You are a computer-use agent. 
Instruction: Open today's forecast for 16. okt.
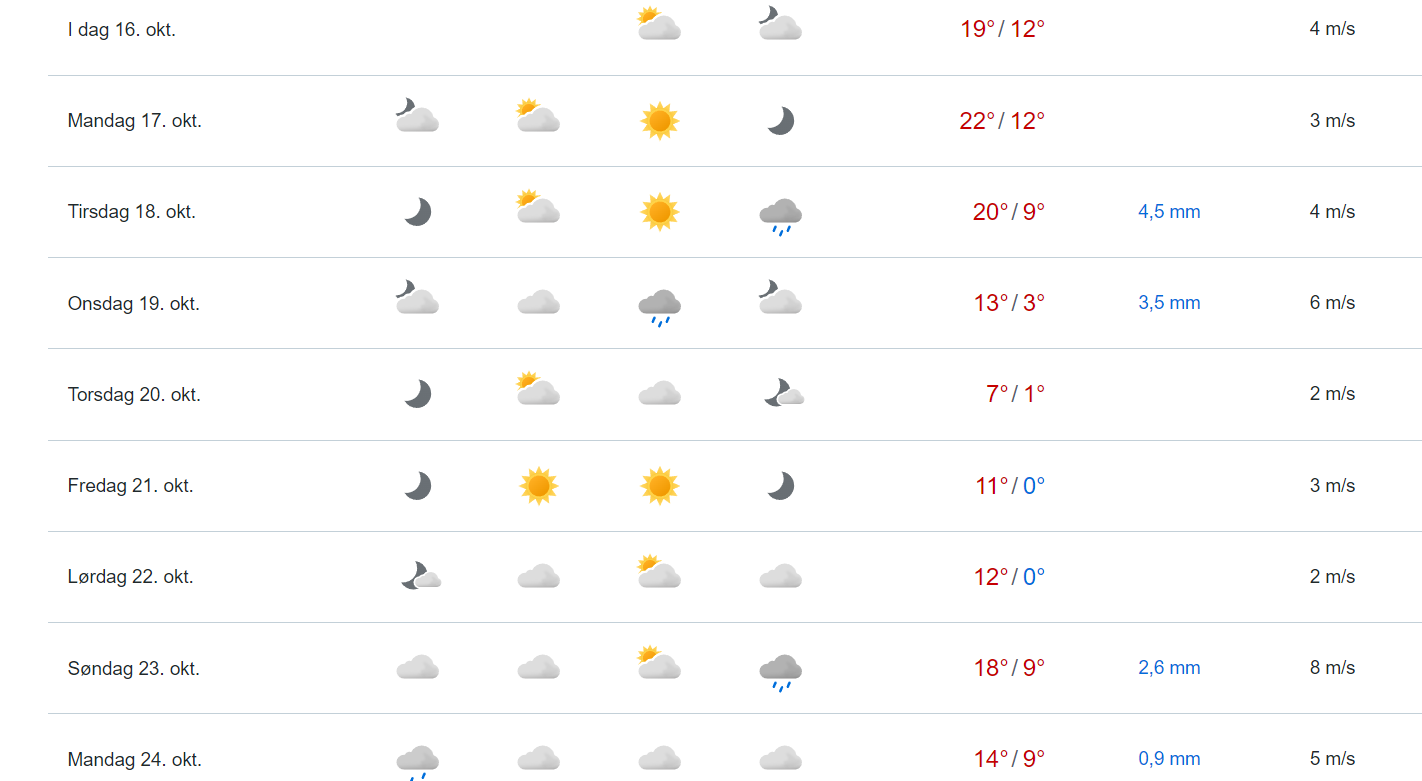(122, 29)
